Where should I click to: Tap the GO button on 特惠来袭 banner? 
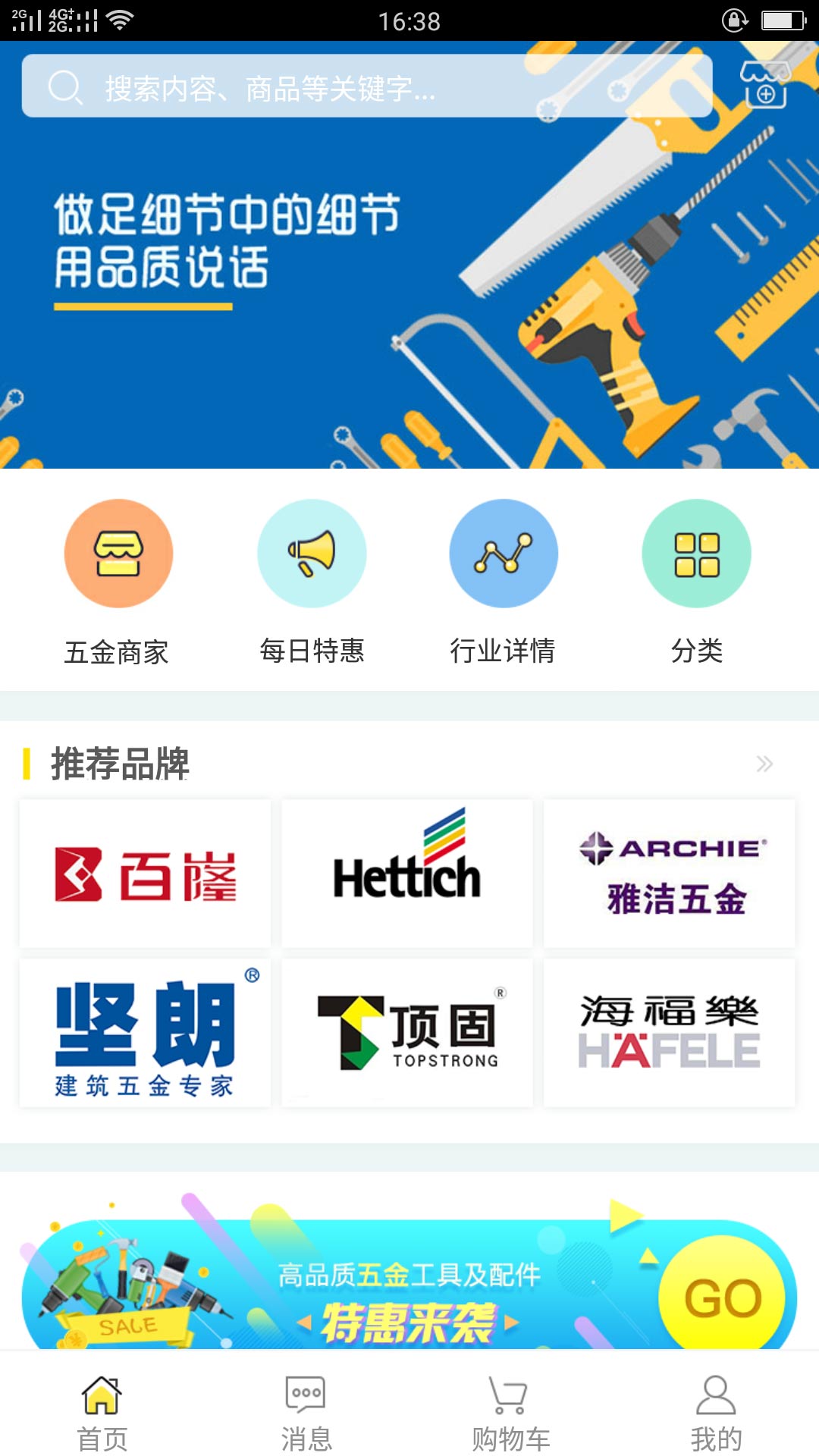tap(722, 1297)
